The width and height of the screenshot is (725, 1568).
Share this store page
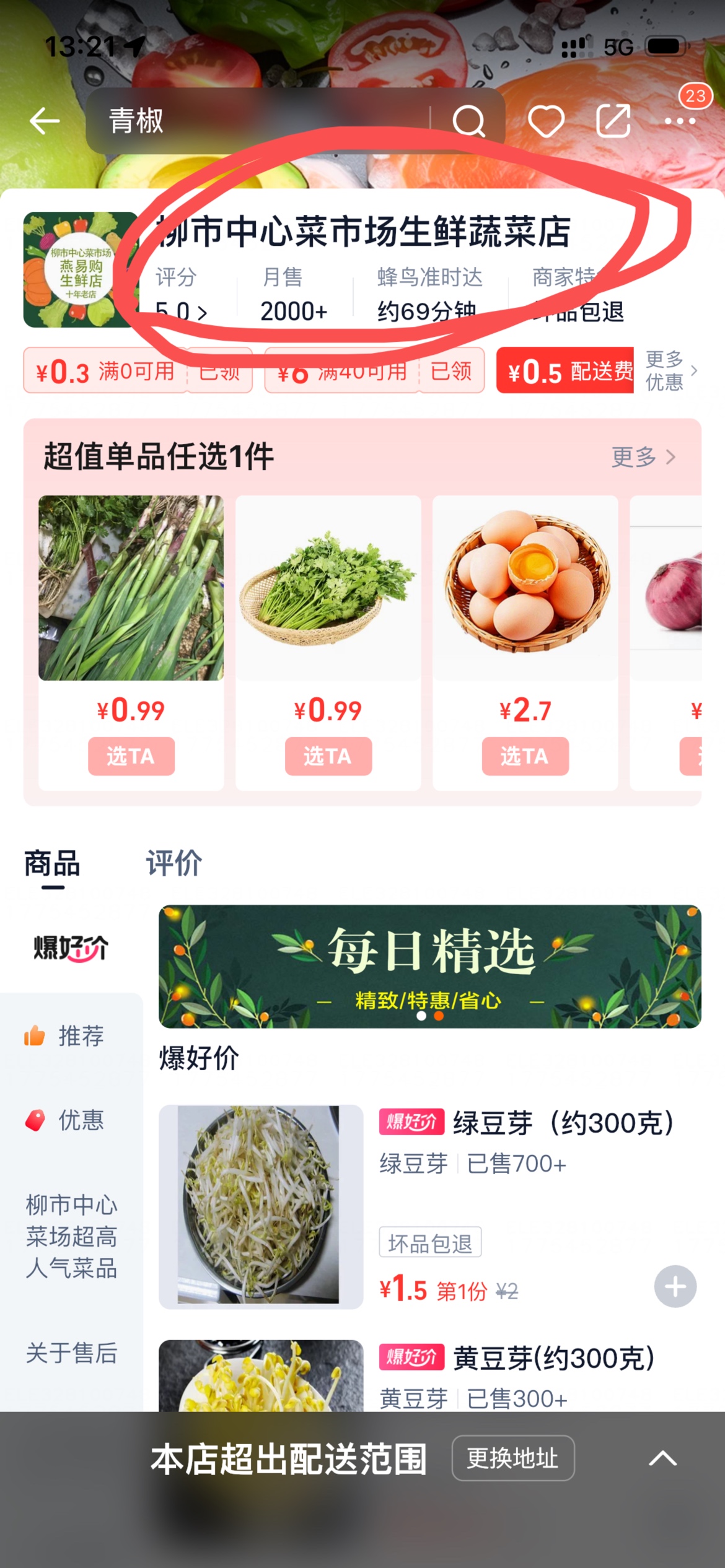pos(613,120)
